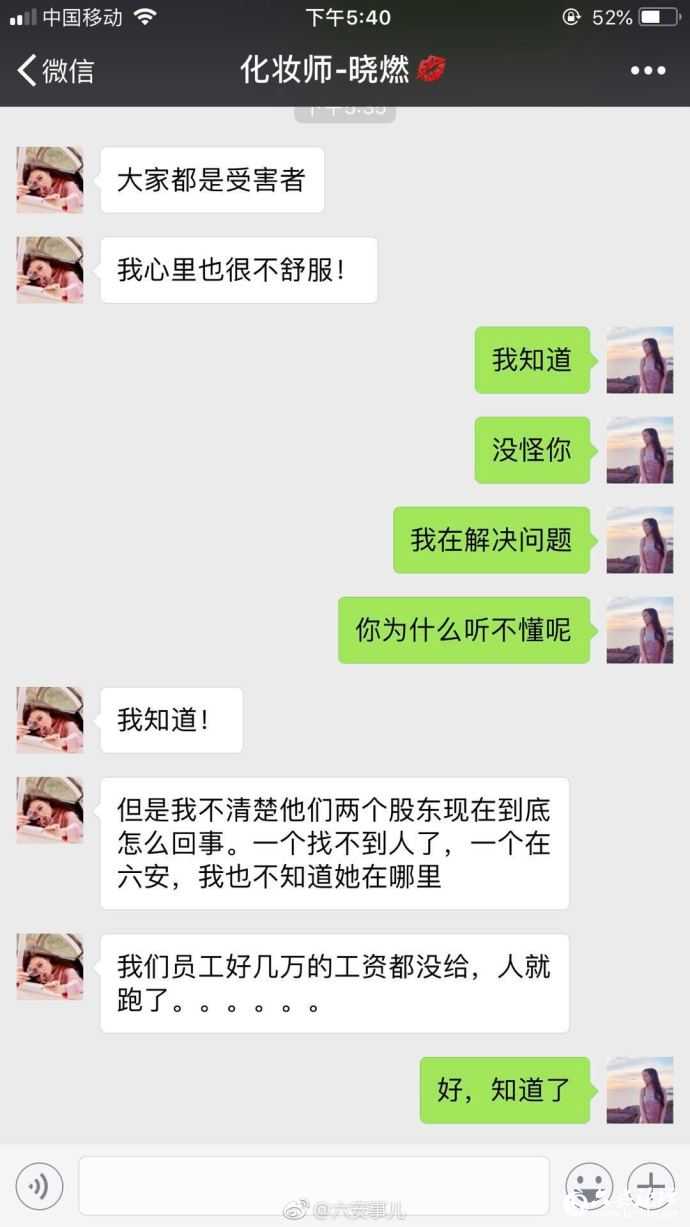Open contact avatar next to 大家都是受害者
690x1227 pixels.
50,180
